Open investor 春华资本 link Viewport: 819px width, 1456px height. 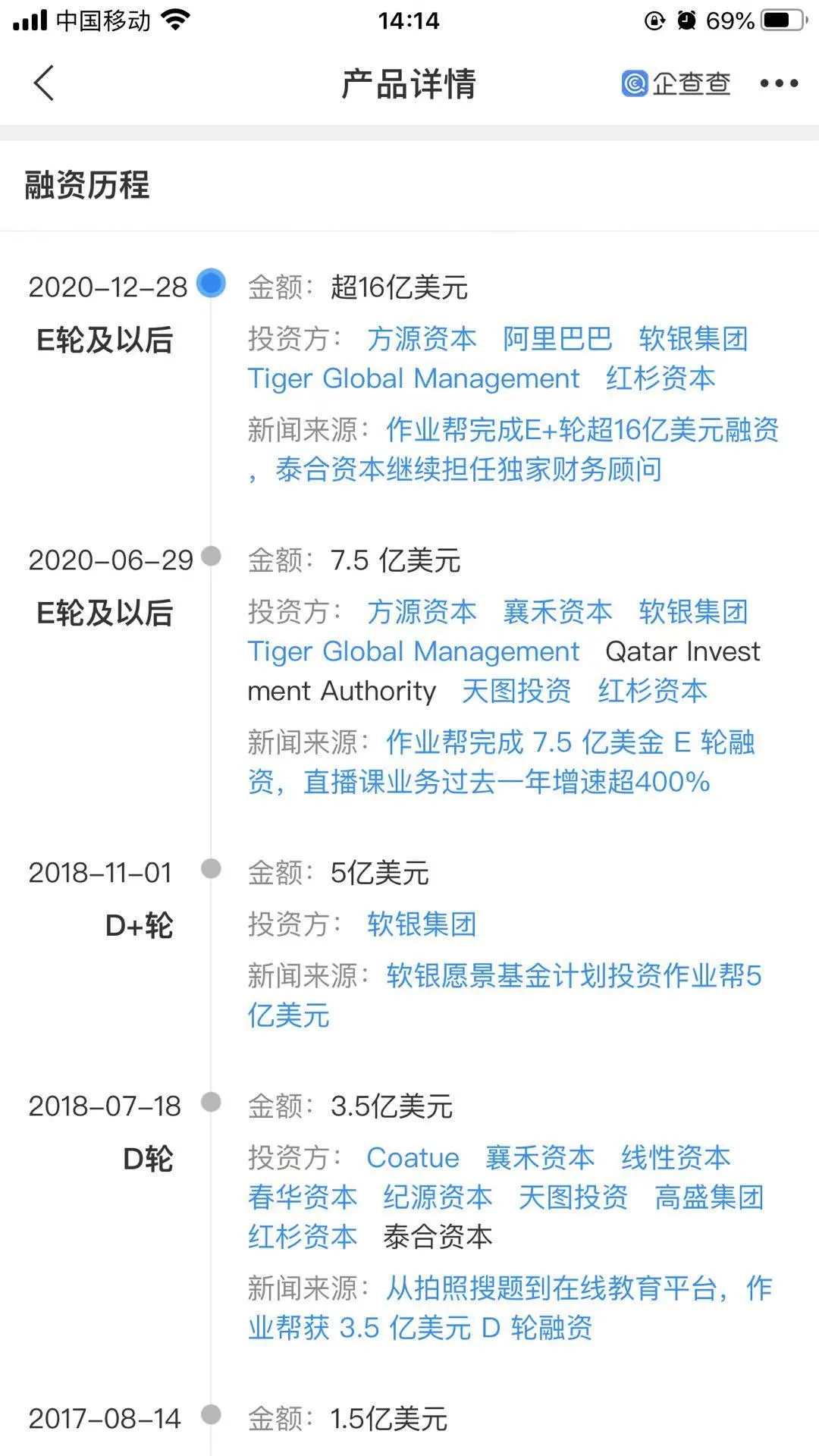pos(302,1197)
